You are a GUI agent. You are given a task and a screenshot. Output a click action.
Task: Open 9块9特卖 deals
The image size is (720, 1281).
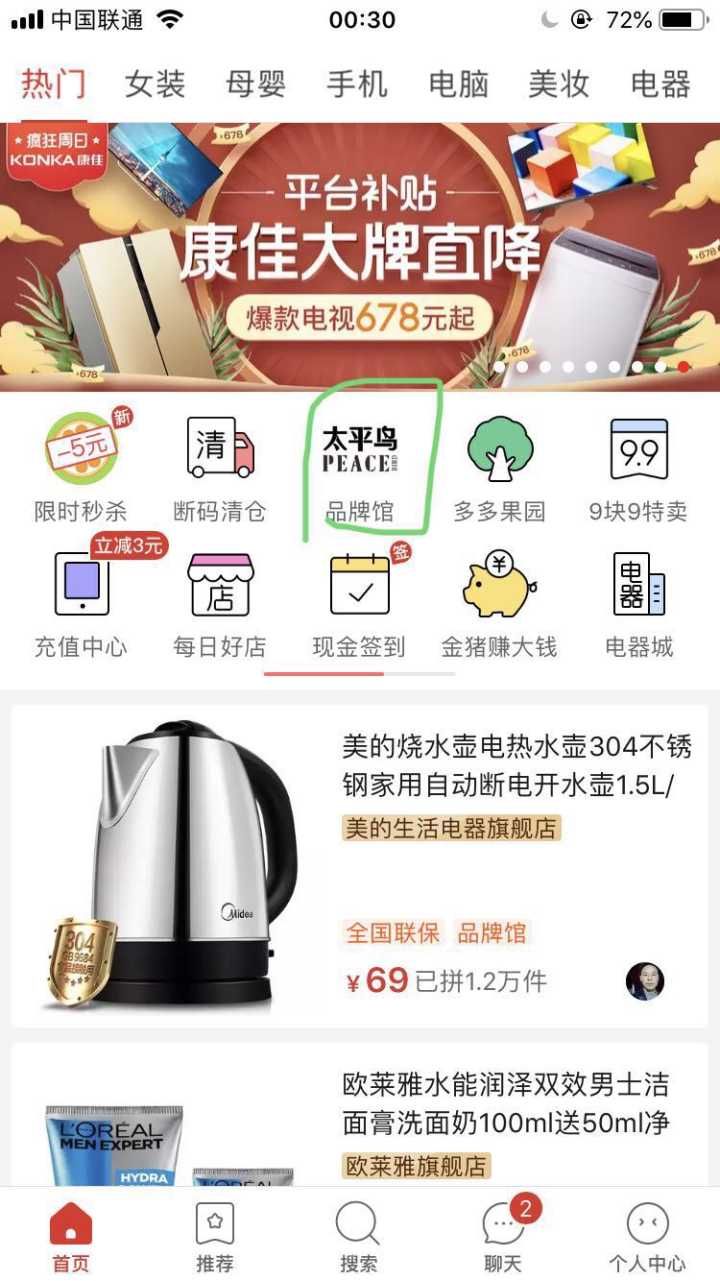[x=638, y=467]
